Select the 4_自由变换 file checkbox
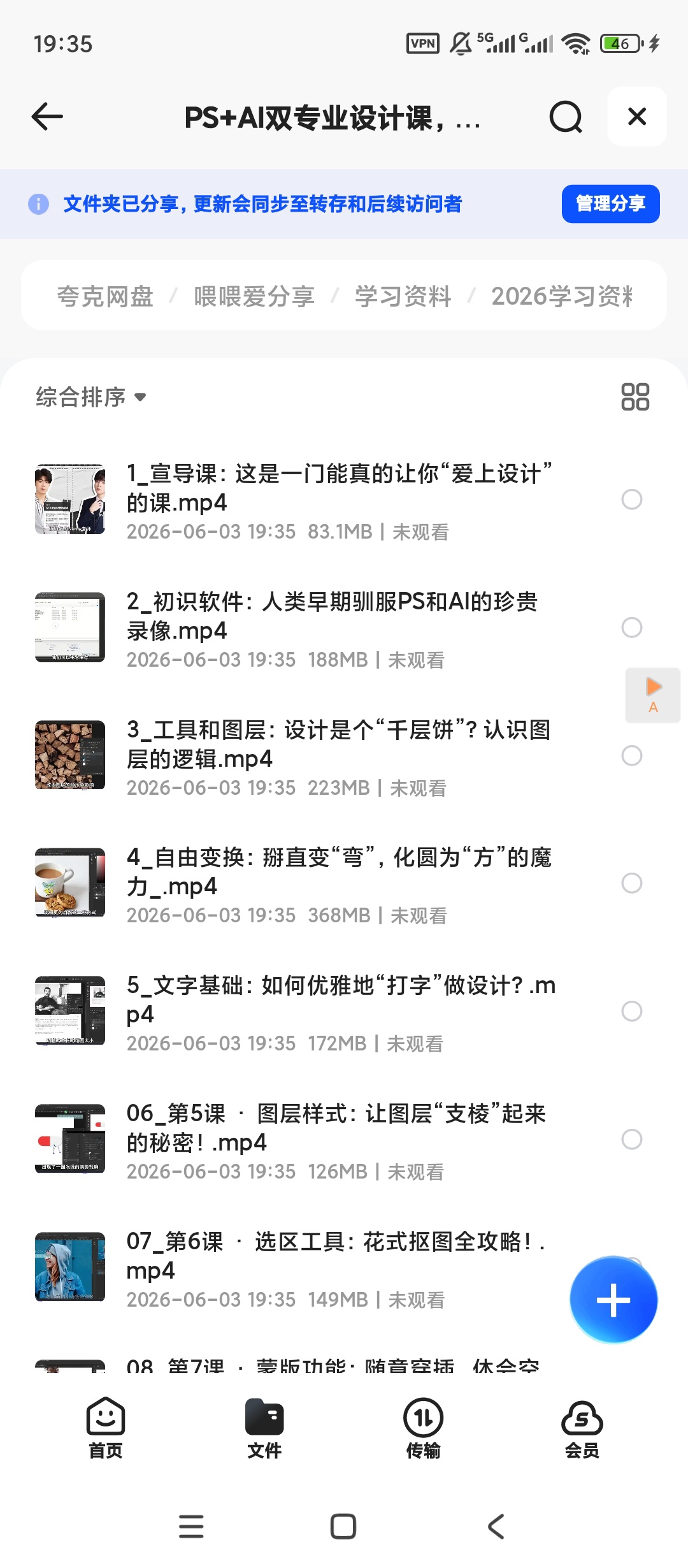Screen dimensions: 688x1568 click(631, 883)
